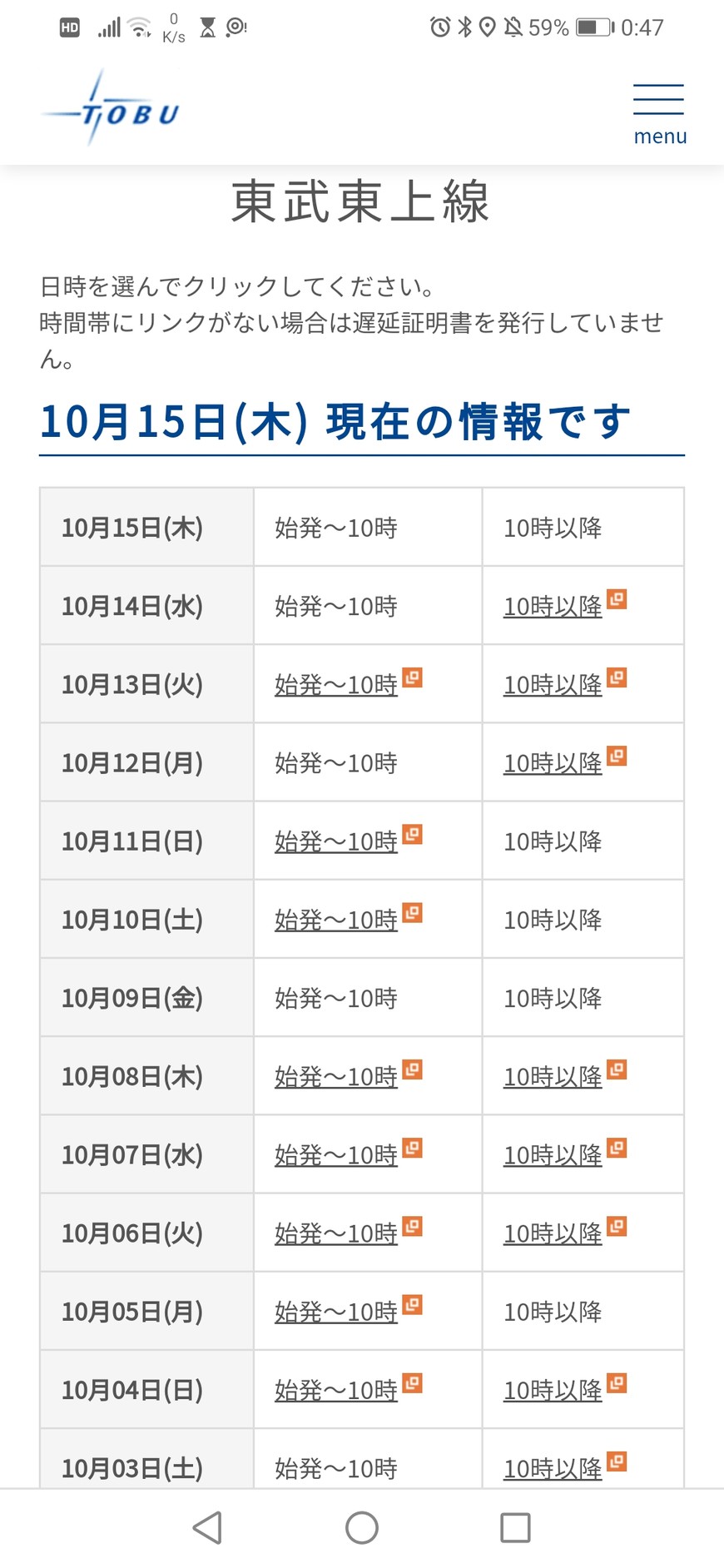Open the 10月10日(土) 始発～10時 link
Image resolution: width=724 pixels, height=1568 pixels.
pos(336,920)
